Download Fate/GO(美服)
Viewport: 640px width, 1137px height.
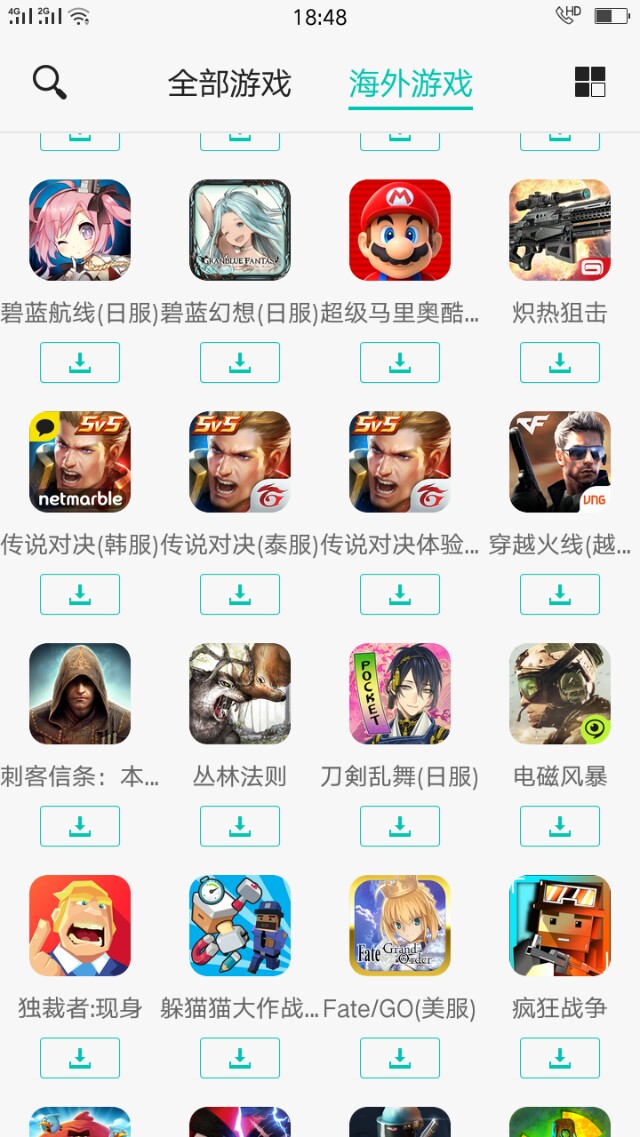coord(400,1058)
